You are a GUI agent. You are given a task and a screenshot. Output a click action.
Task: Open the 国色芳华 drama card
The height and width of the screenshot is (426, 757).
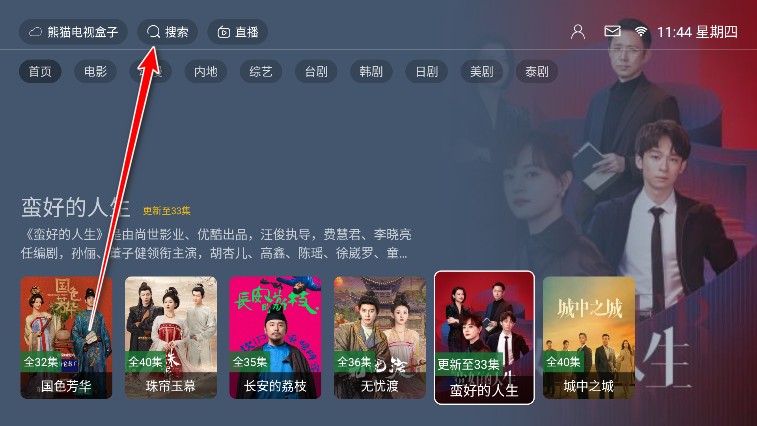coord(66,337)
